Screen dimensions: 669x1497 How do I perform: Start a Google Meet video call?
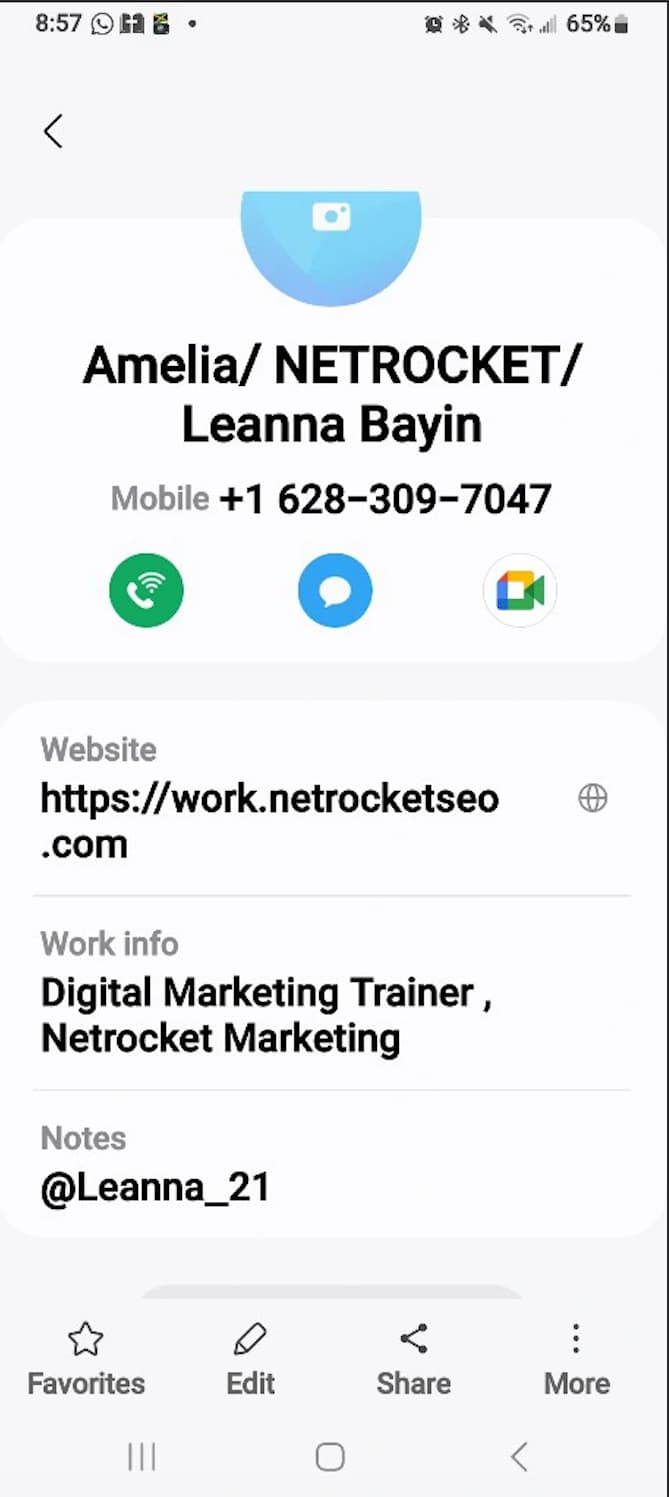(519, 590)
